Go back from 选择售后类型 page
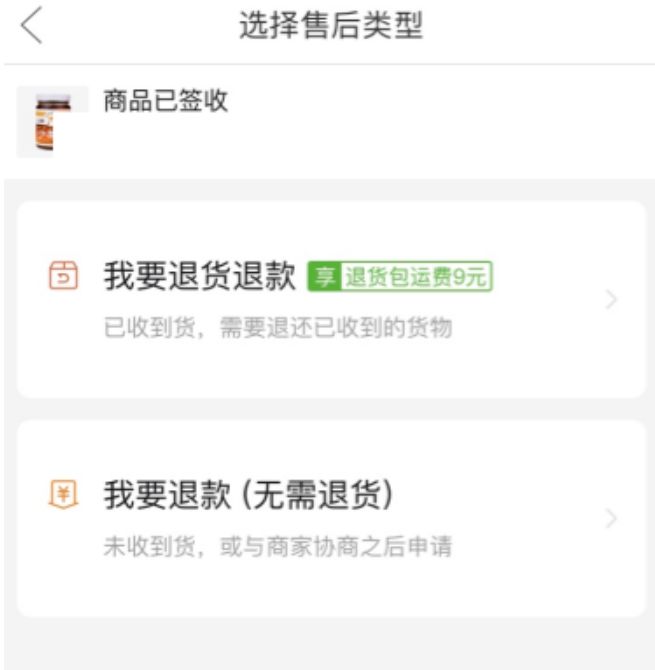This screenshot has width=655, height=670. click(33, 27)
